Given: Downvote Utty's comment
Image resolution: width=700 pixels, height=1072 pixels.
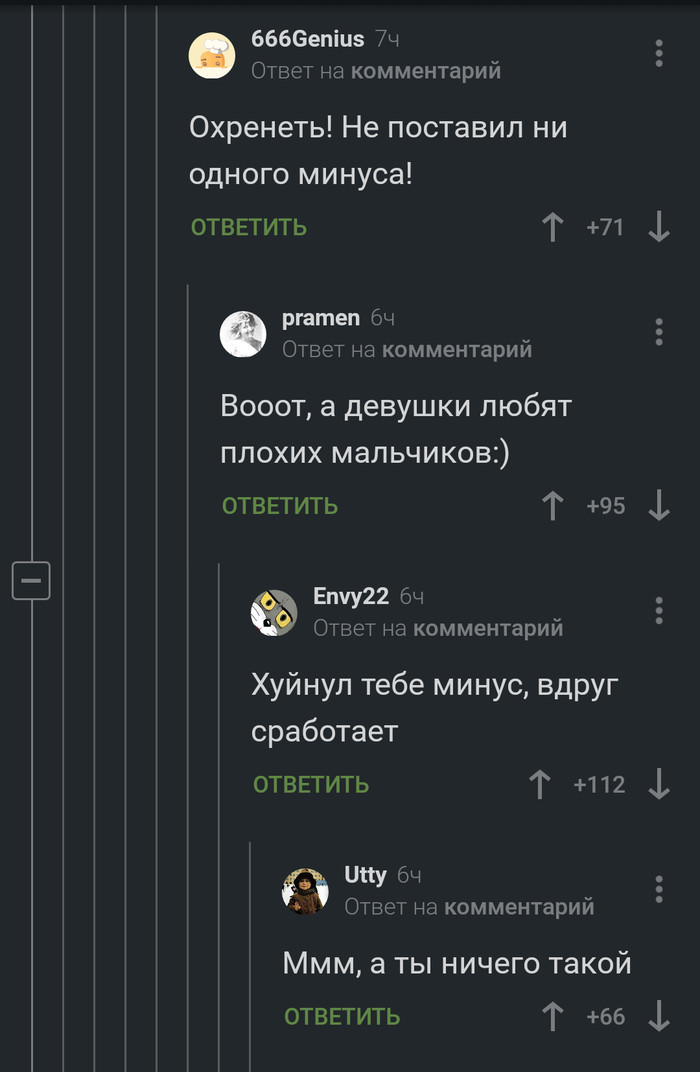Looking at the screenshot, I should [658, 1017].
